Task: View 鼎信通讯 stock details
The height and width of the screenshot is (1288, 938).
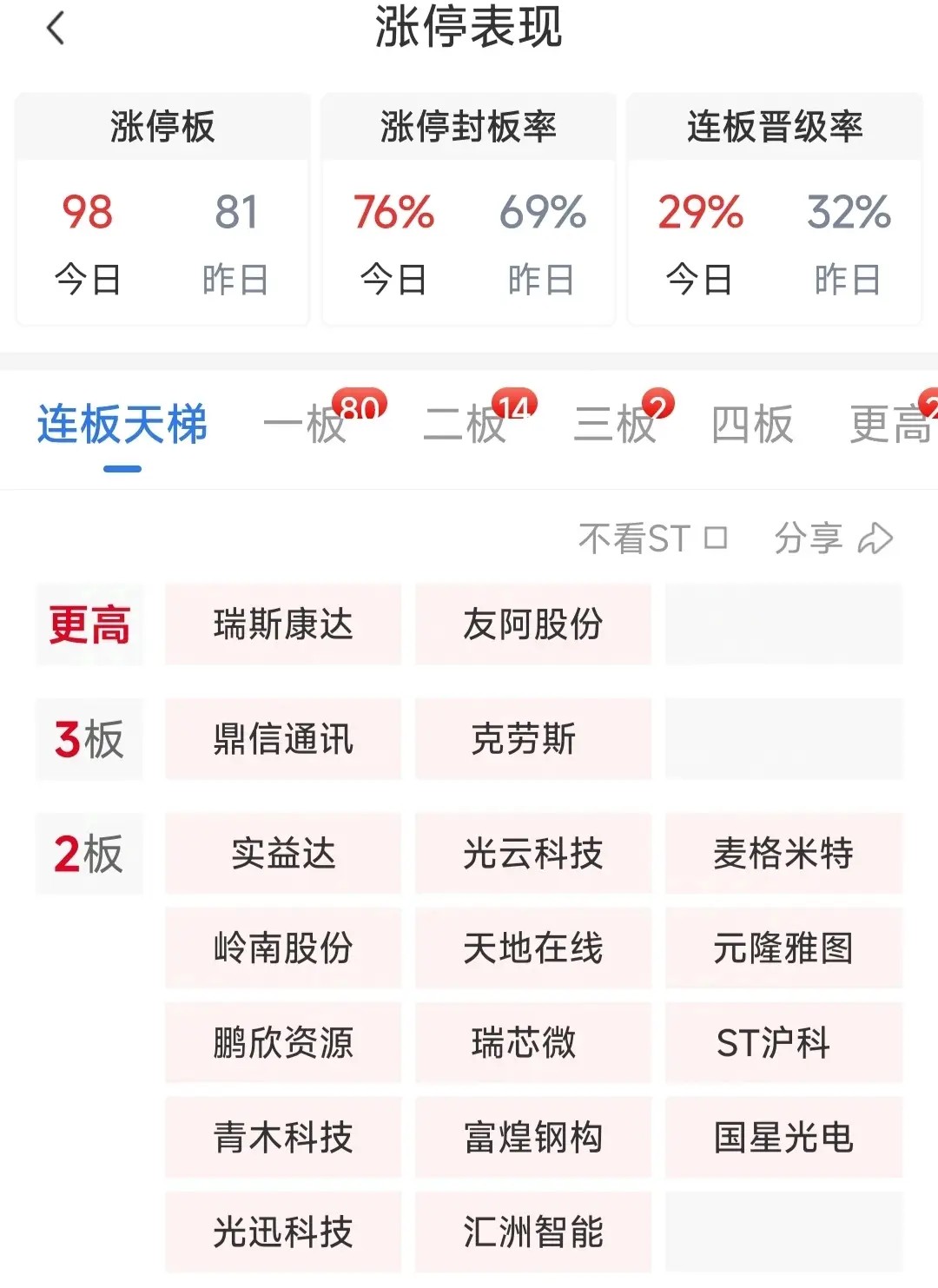Action: (x=283, y=739)
